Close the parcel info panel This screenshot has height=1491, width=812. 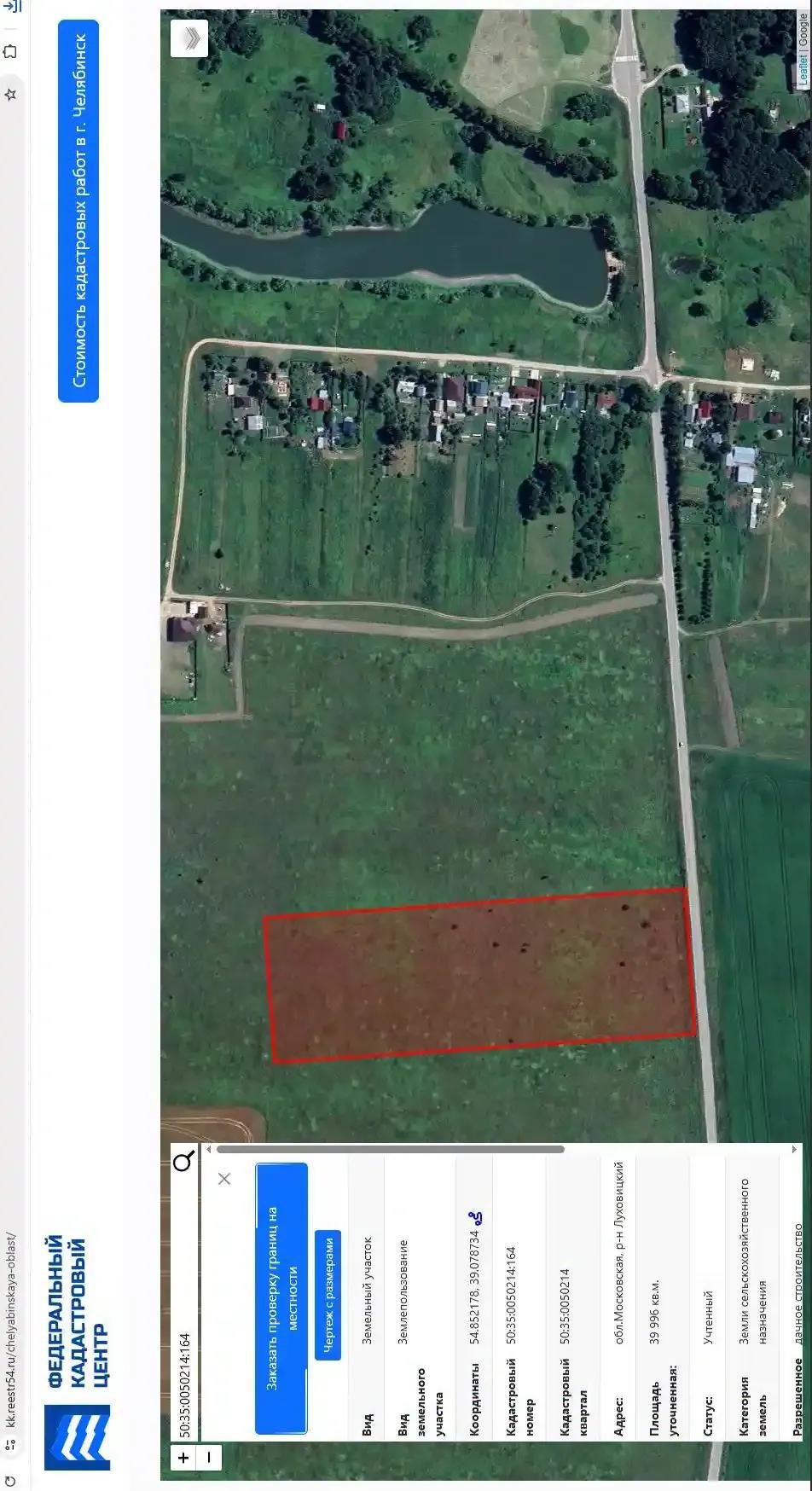coord(224,1179)
